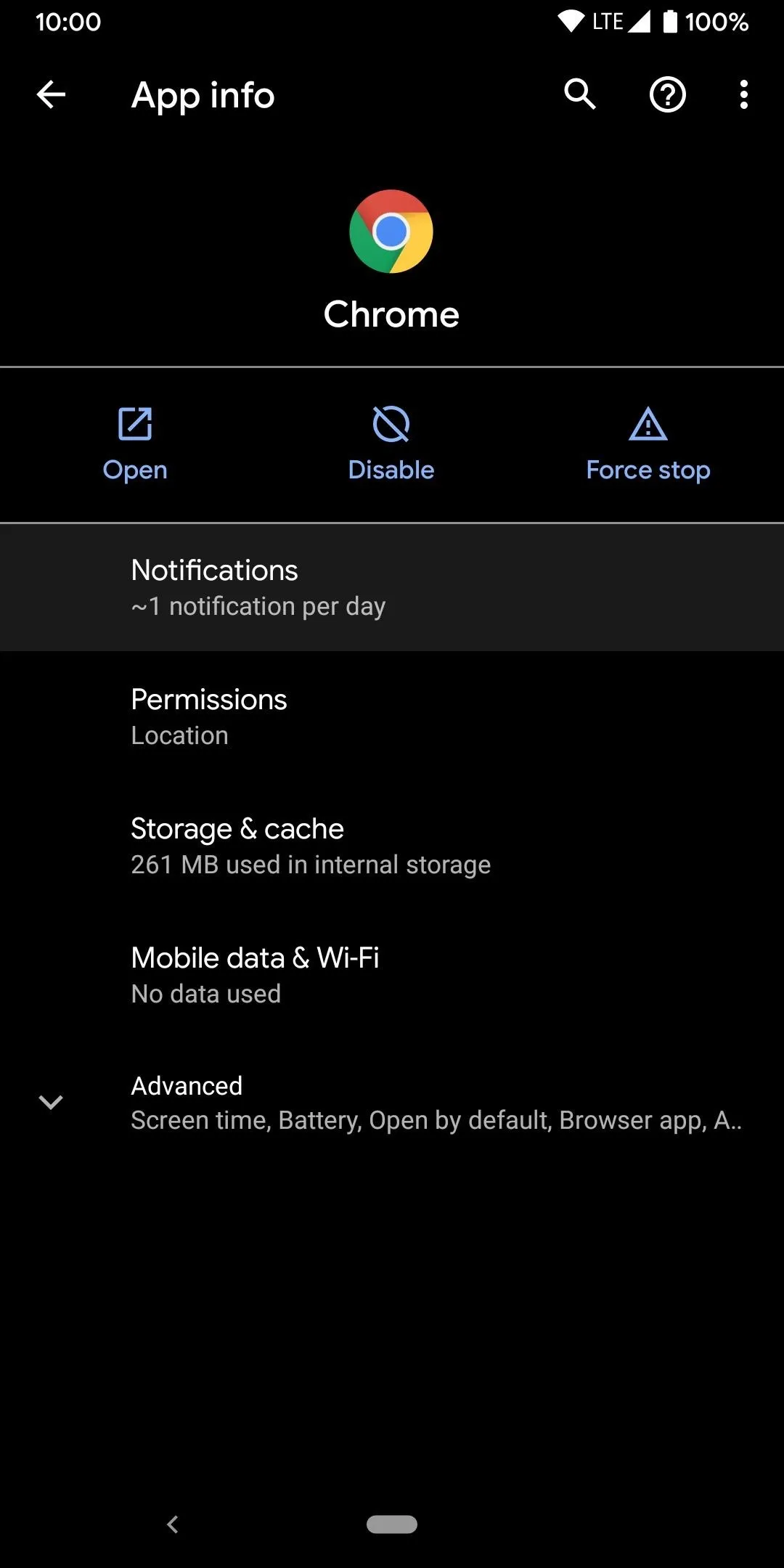
Task: Open the Chrome app
Action: pos(135,444)
